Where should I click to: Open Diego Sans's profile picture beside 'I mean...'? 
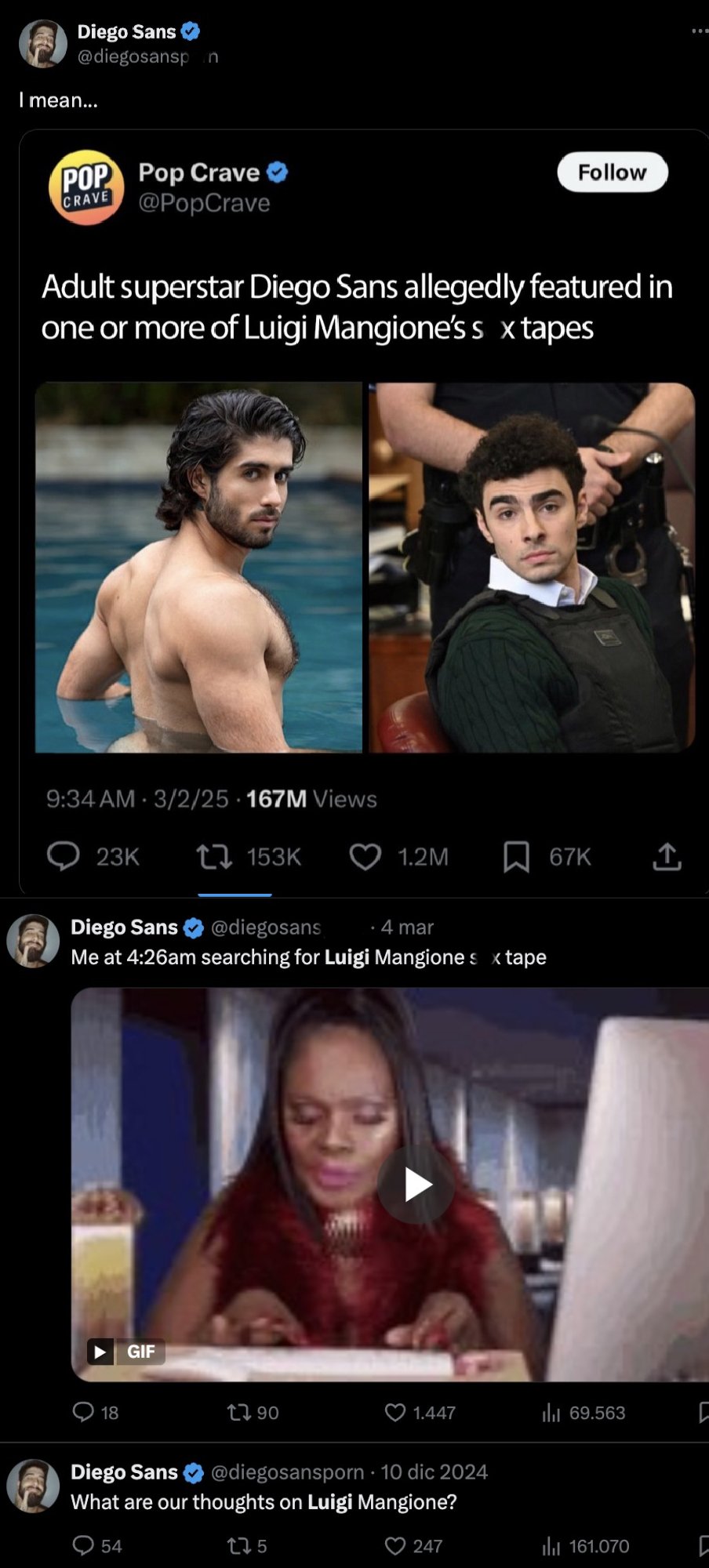coord(43,44)
